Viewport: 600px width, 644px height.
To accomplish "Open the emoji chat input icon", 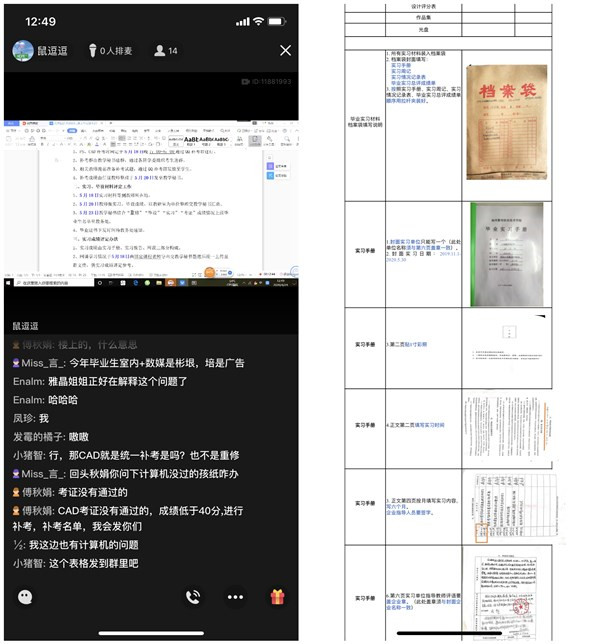I will [x=25, y=596].
